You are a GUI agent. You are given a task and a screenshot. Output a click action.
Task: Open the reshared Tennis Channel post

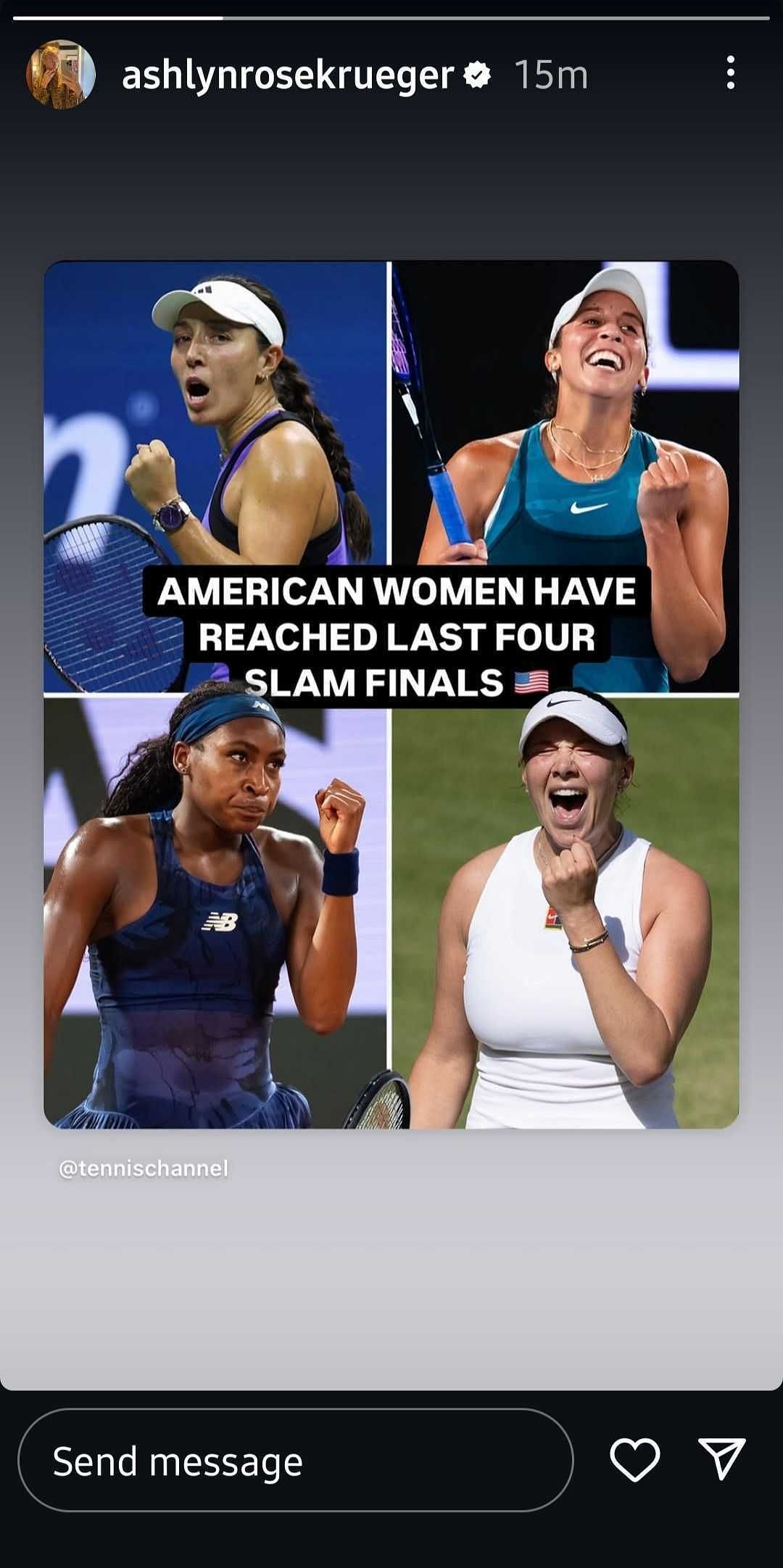coord(391,694)
